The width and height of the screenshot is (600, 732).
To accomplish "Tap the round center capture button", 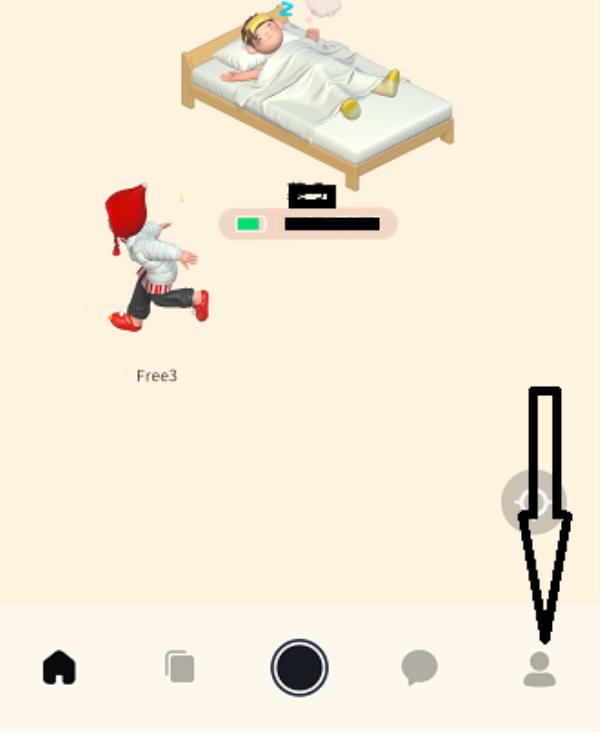I will click(x=299, y=667).
